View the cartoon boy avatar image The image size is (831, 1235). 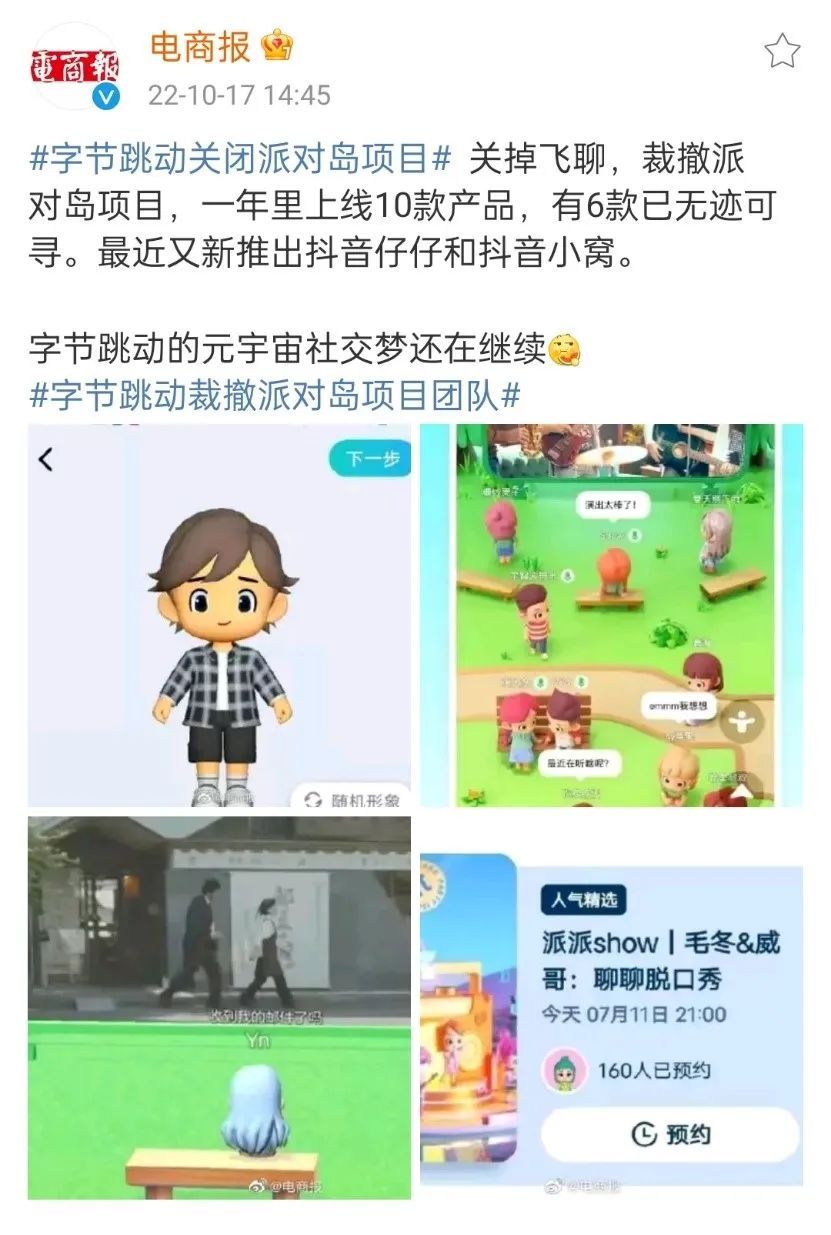(219, 615)
